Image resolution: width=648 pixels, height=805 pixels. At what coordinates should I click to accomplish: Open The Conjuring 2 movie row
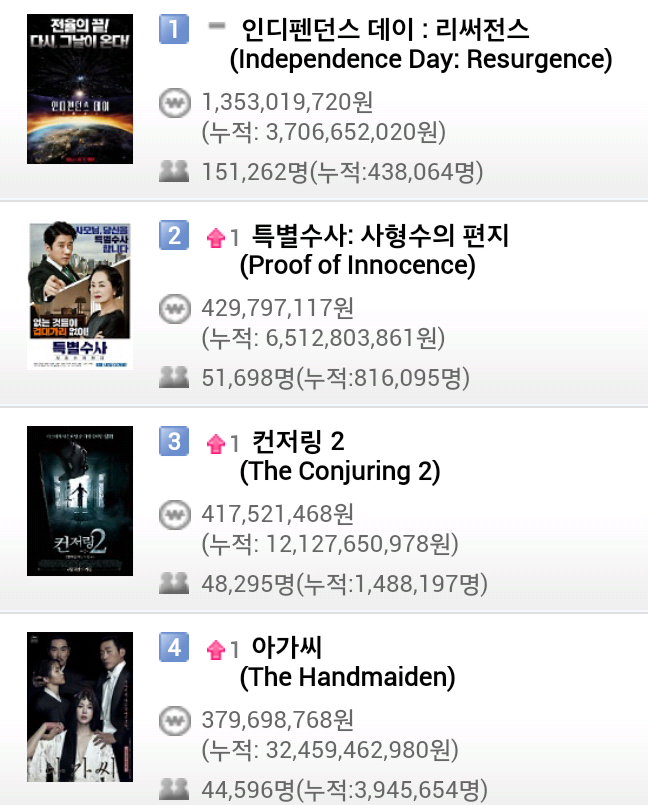[340, 456]
